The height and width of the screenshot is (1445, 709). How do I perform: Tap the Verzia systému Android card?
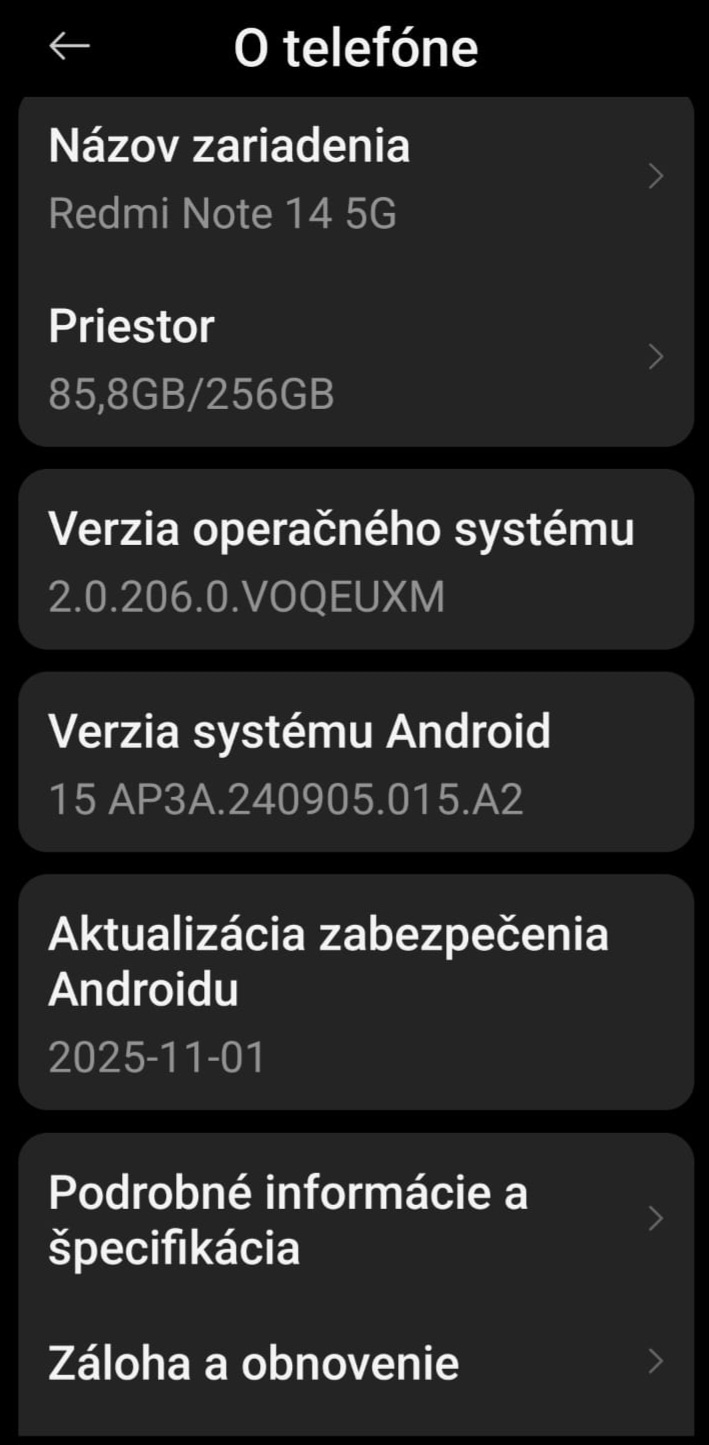click(x=355, y=762)
